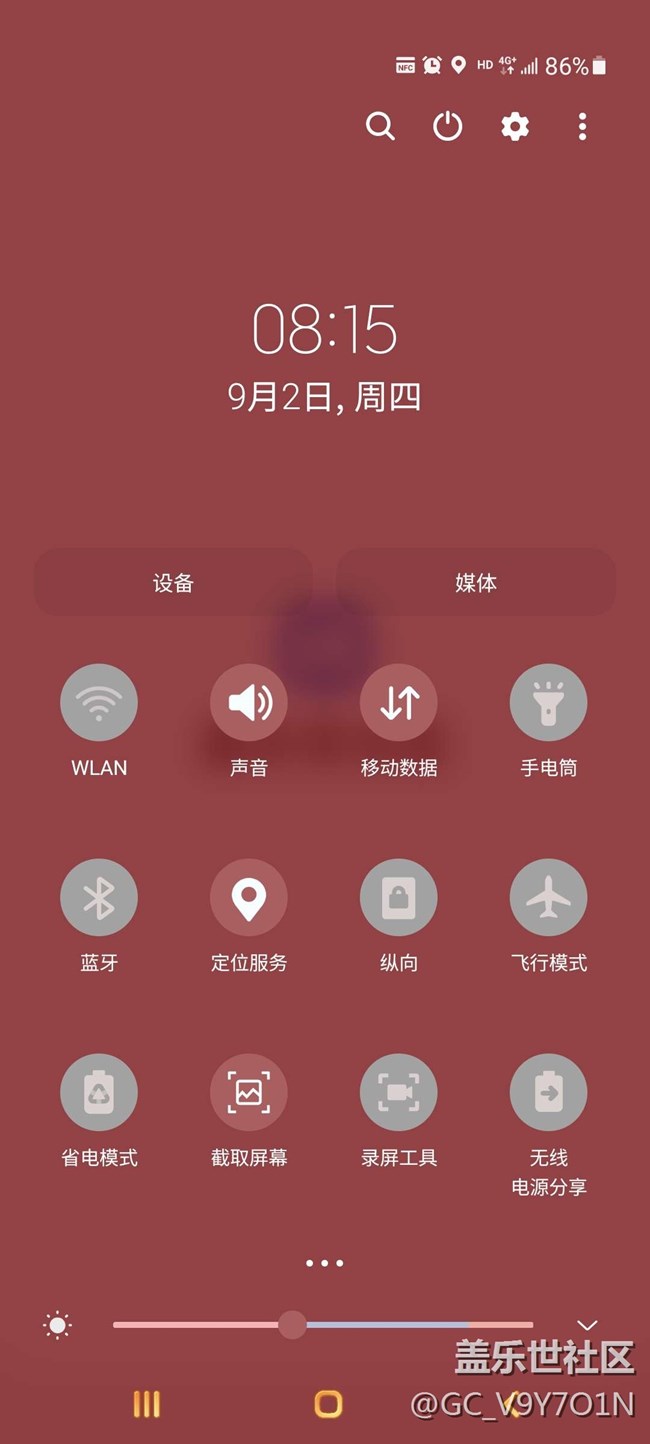This screenshot has height=1444, width=650.
Task: Toggle 定位服务 location service
Action: click(249, 898)
